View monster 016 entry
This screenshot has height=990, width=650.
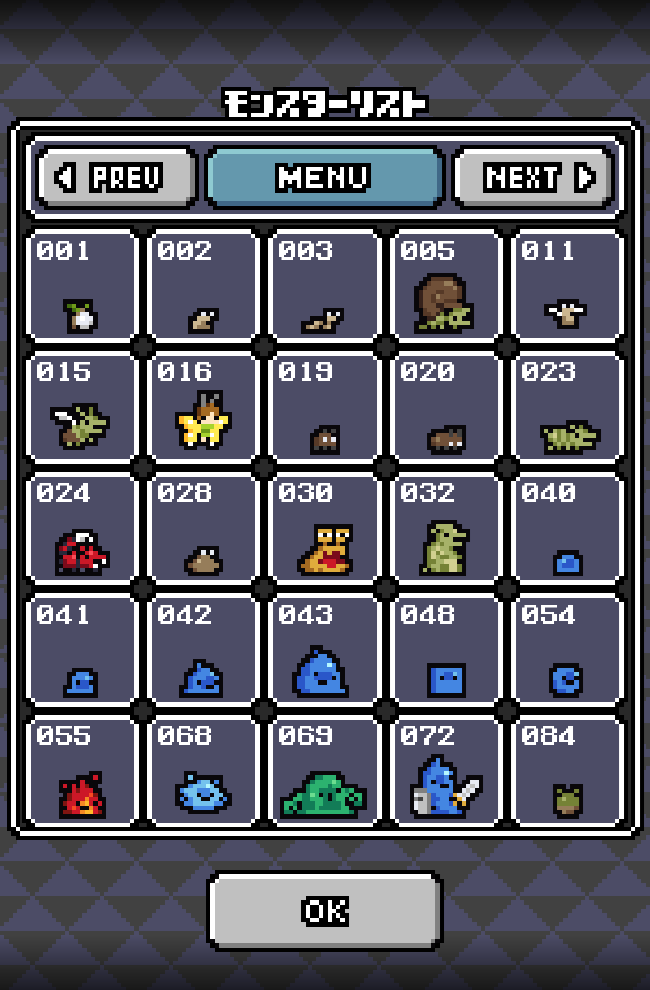tap(204, 407)
